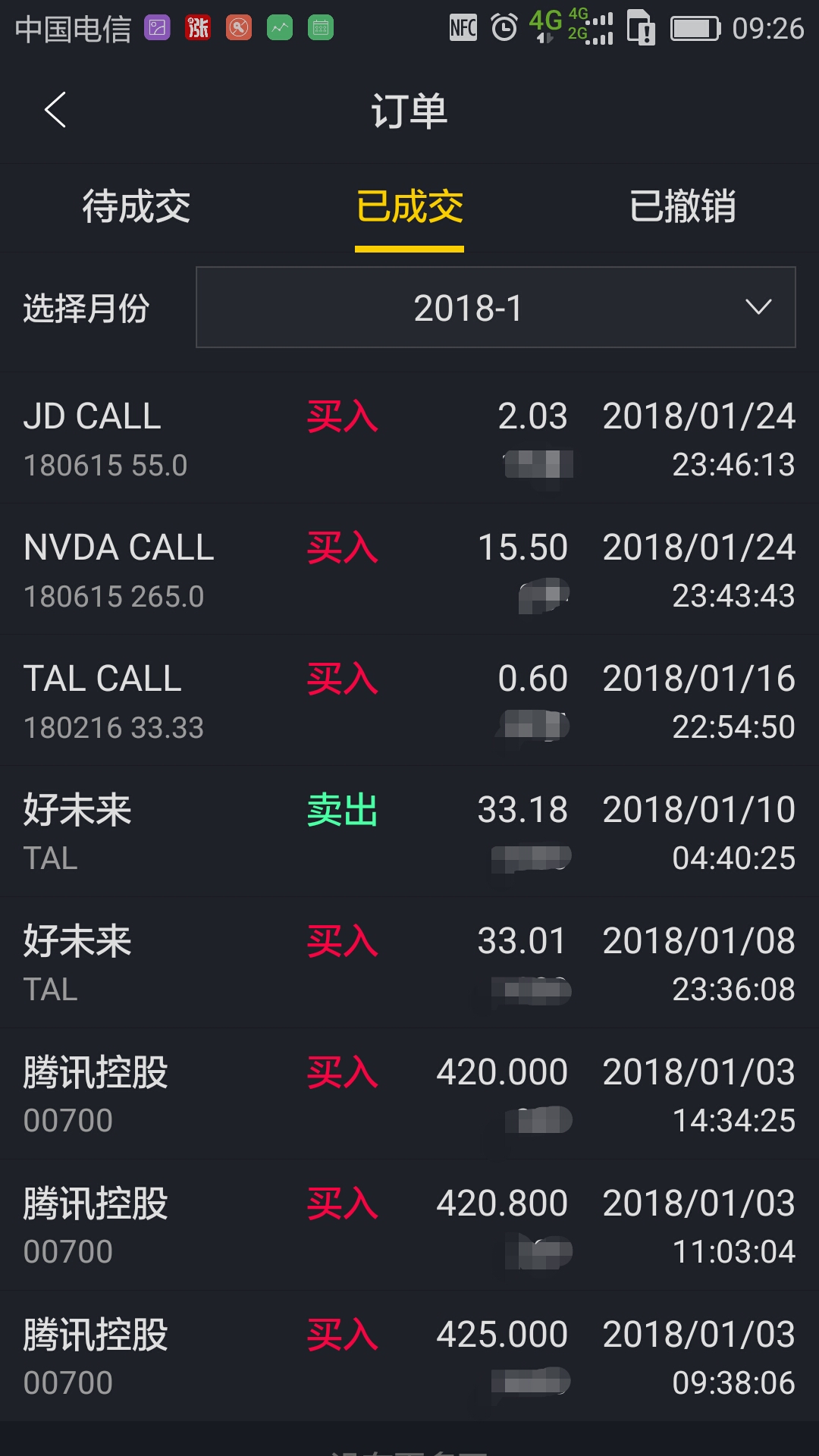Open 好未来 sell order at 33.18
819x1456 pixels.
409,832
